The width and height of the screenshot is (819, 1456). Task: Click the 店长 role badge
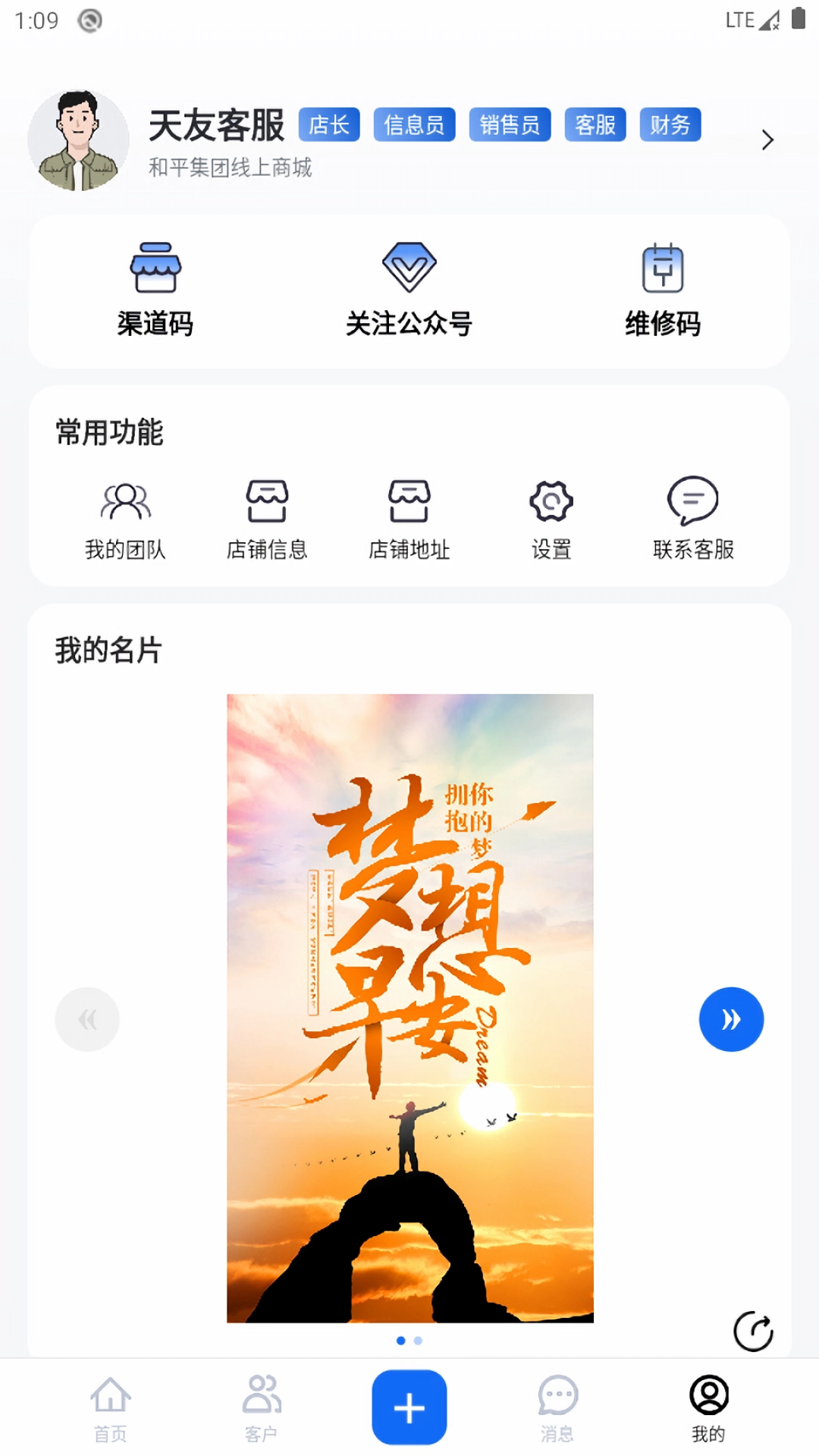pos(328,124)
